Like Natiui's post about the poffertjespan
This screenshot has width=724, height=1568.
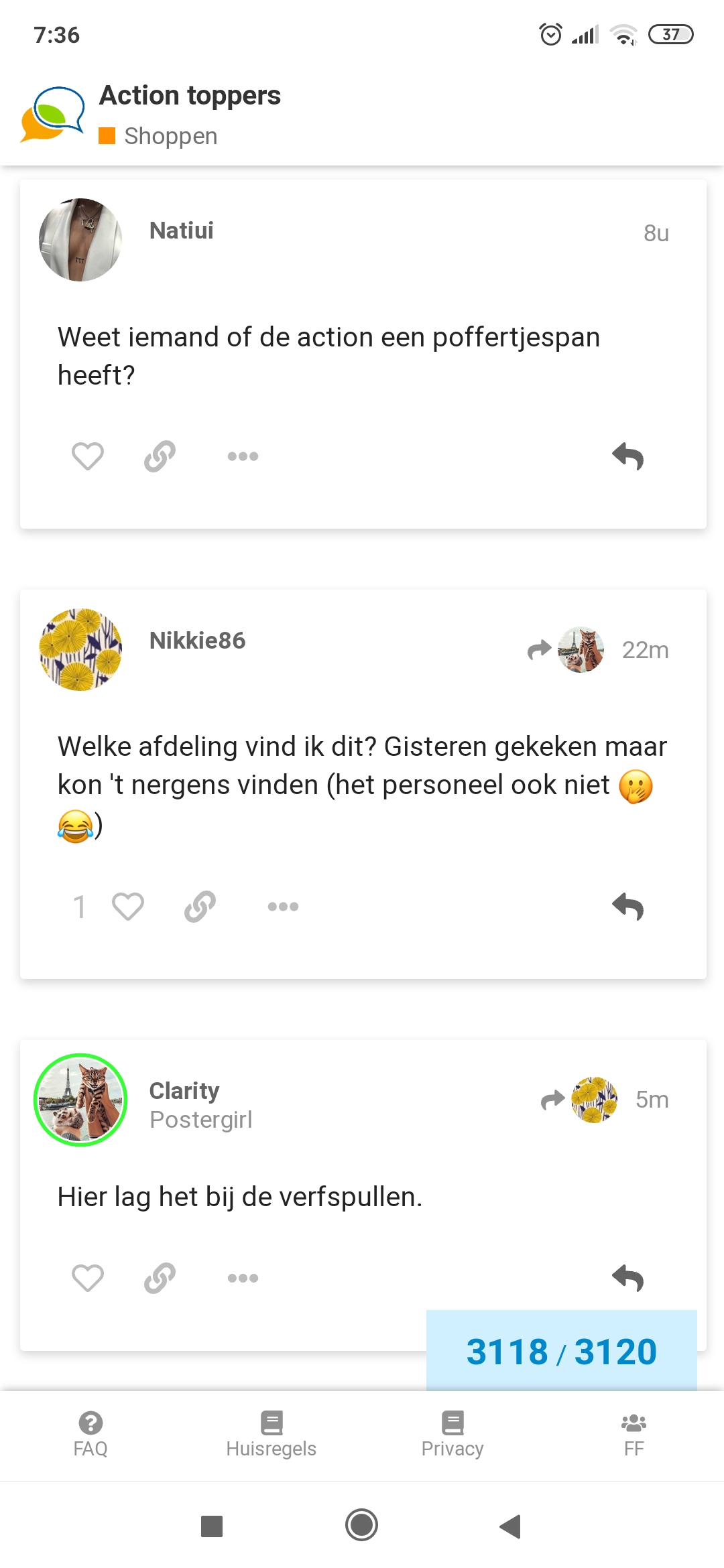pos(88,457)
